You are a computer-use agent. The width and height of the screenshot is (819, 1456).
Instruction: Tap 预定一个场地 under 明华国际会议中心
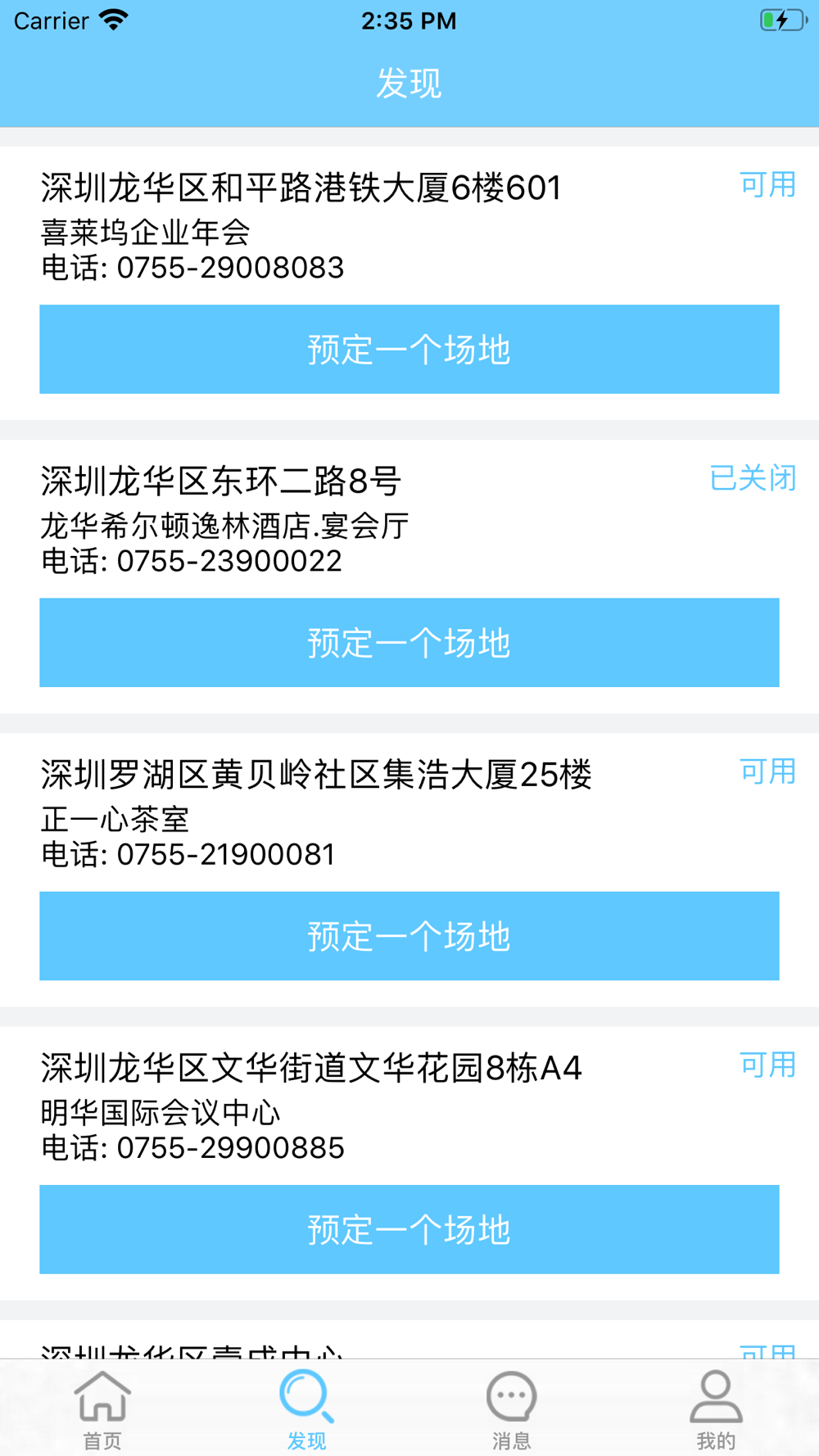409,1229
